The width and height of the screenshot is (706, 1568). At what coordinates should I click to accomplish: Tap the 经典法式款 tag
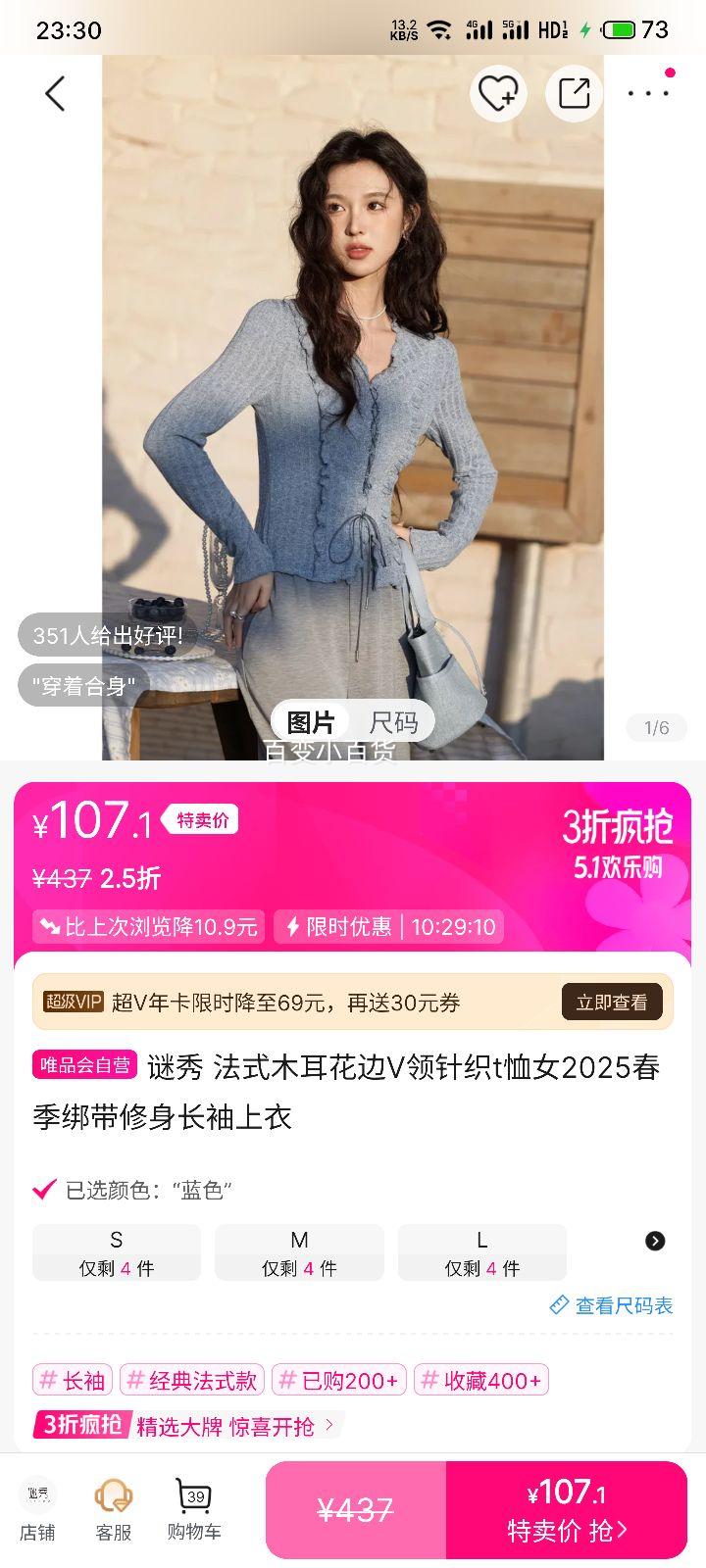pos(192,1380)
